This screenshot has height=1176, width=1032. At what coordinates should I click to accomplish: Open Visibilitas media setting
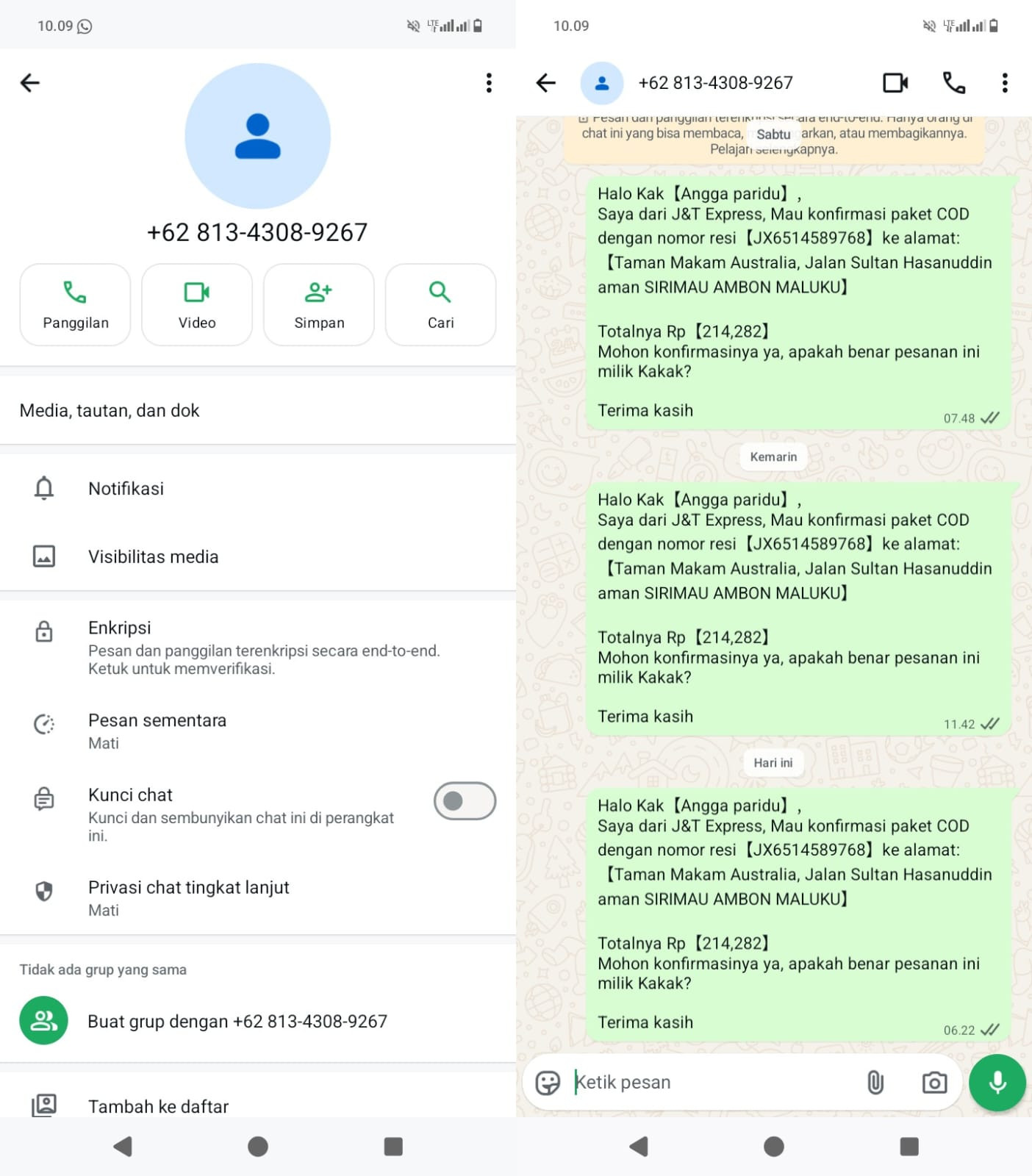click(x=258, y=556)
